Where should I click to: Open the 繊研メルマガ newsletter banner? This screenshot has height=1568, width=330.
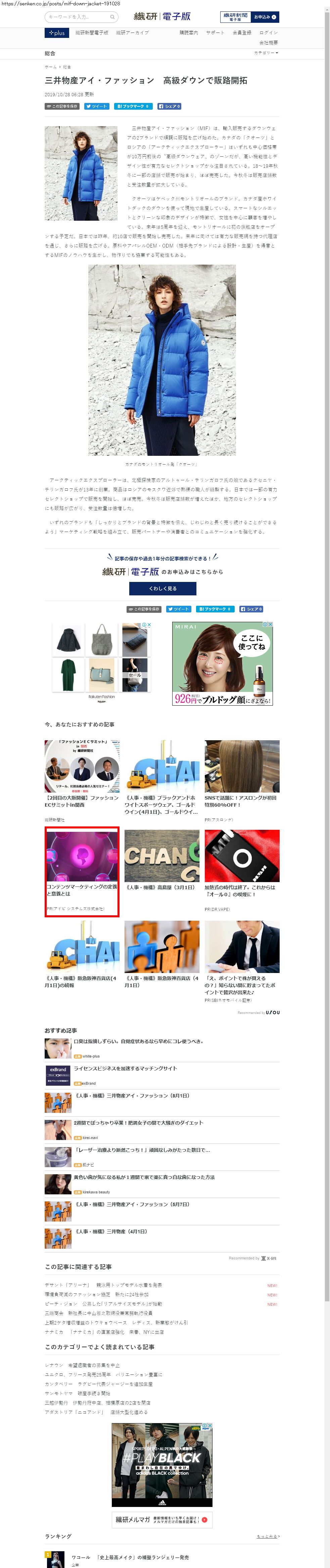(x=162, y=1519)
